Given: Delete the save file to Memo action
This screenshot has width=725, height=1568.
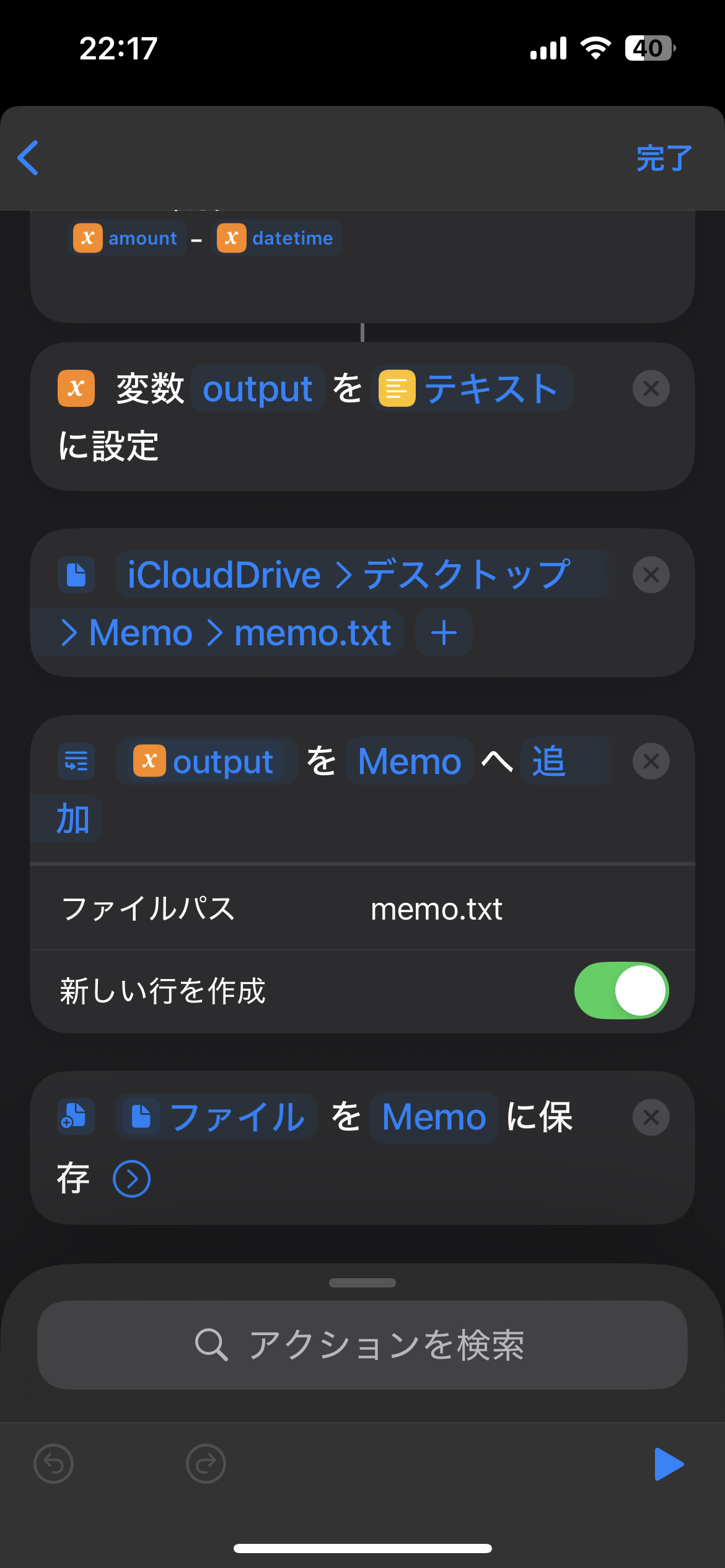Looking at the screenshot, I should [651, 1117].
